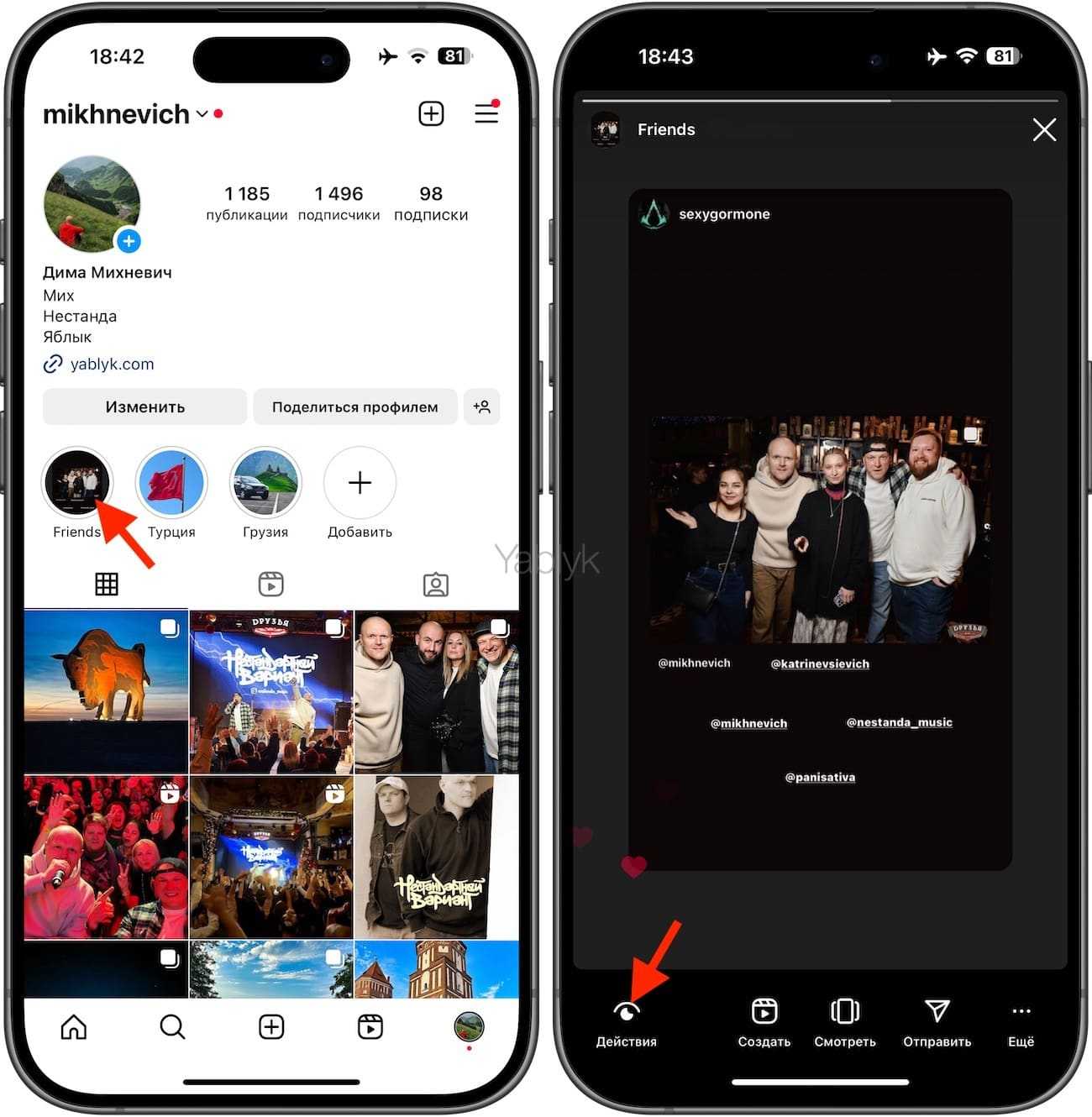Open the Грузия highlight
Viewport: 1092px width, 1117px height.
click(265, 484)
